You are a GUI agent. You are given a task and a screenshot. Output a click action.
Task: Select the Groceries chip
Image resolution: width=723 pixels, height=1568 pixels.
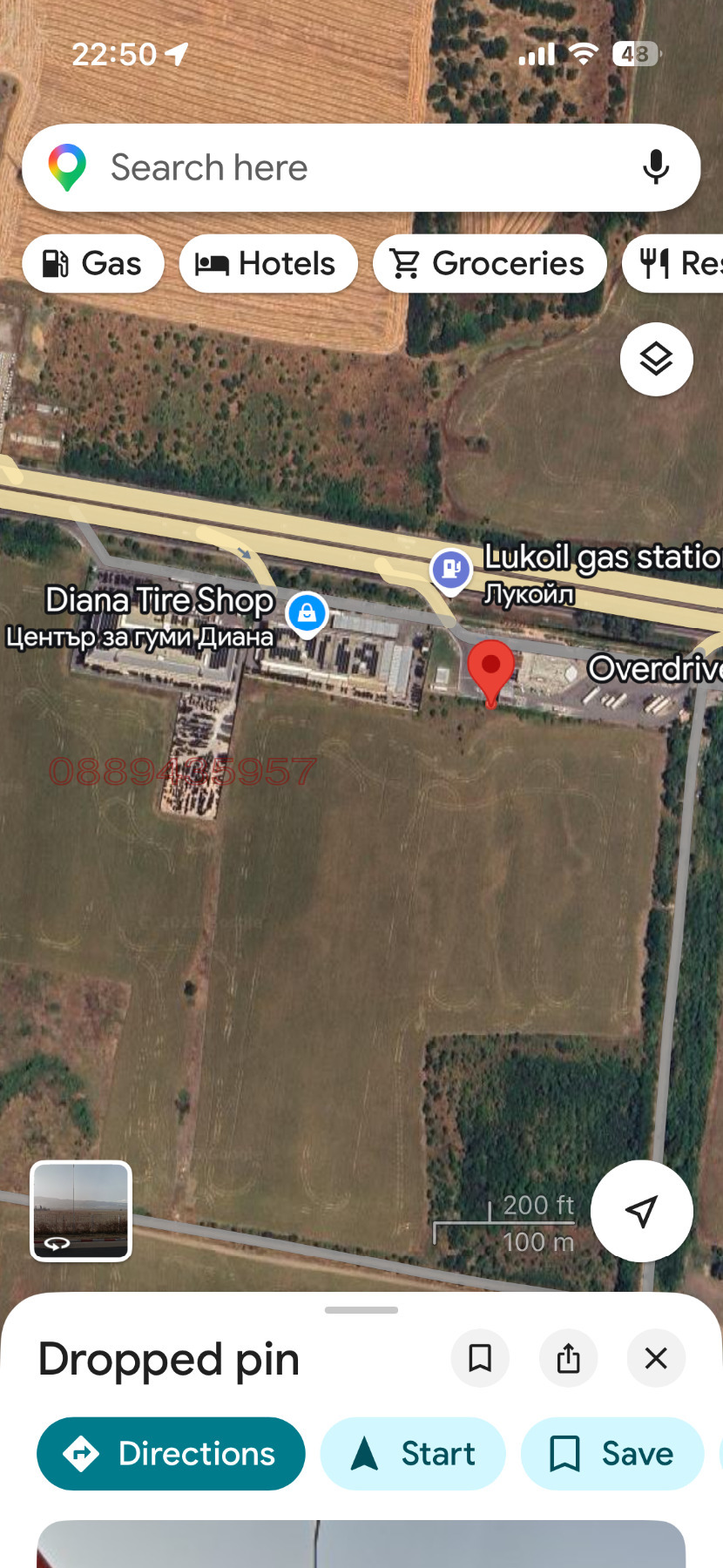point(490,263)
